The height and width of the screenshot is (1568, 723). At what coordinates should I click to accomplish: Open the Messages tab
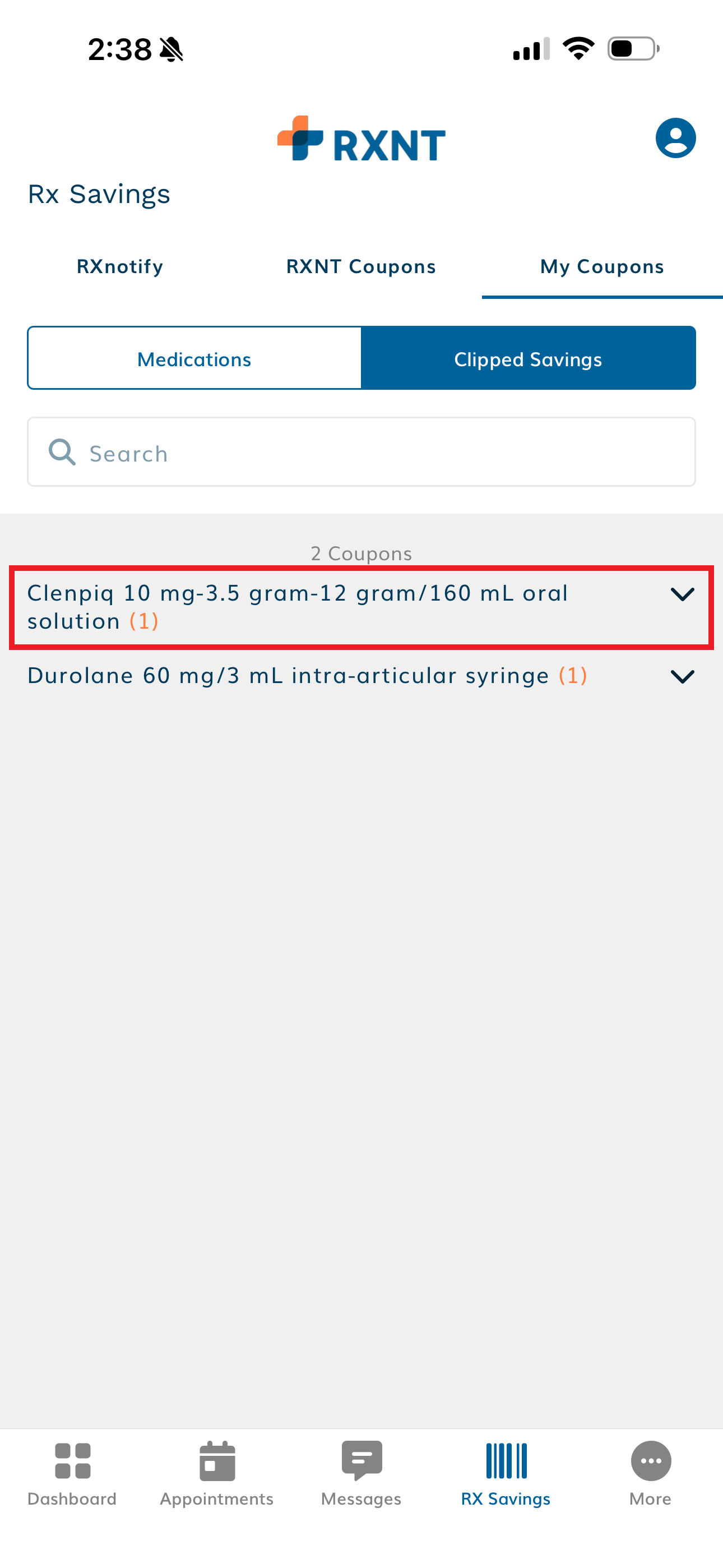coord(361,1472)
